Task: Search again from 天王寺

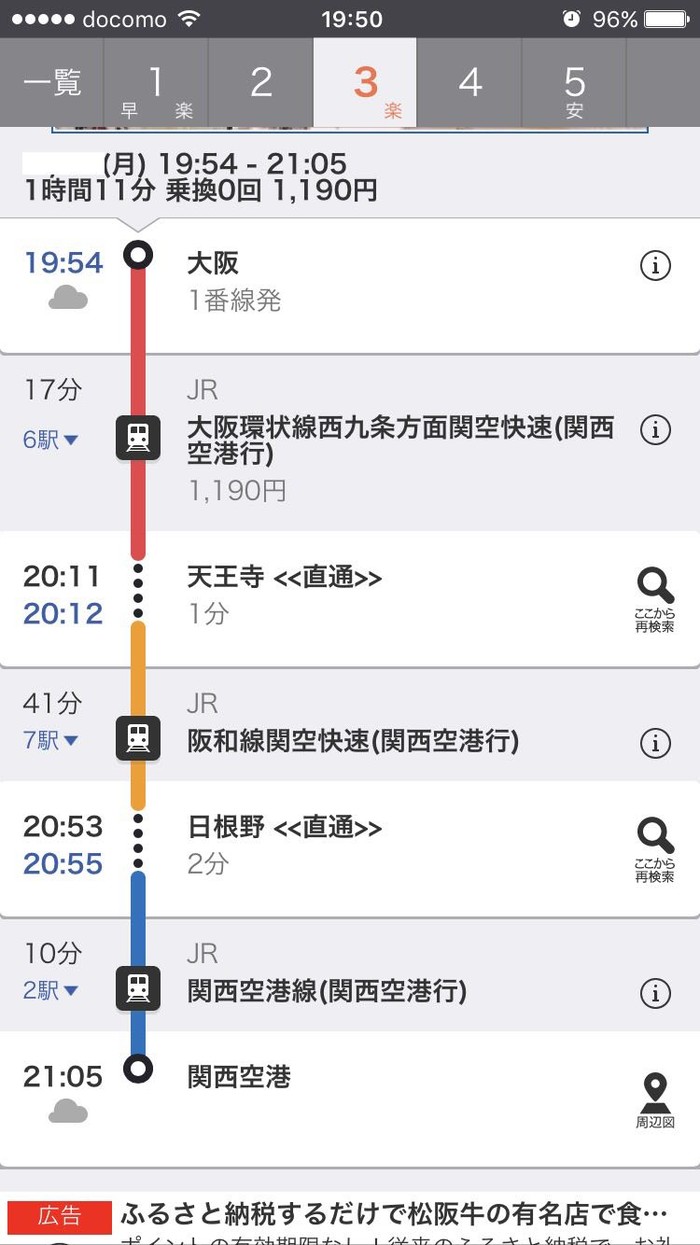Action: pos(655,598)
